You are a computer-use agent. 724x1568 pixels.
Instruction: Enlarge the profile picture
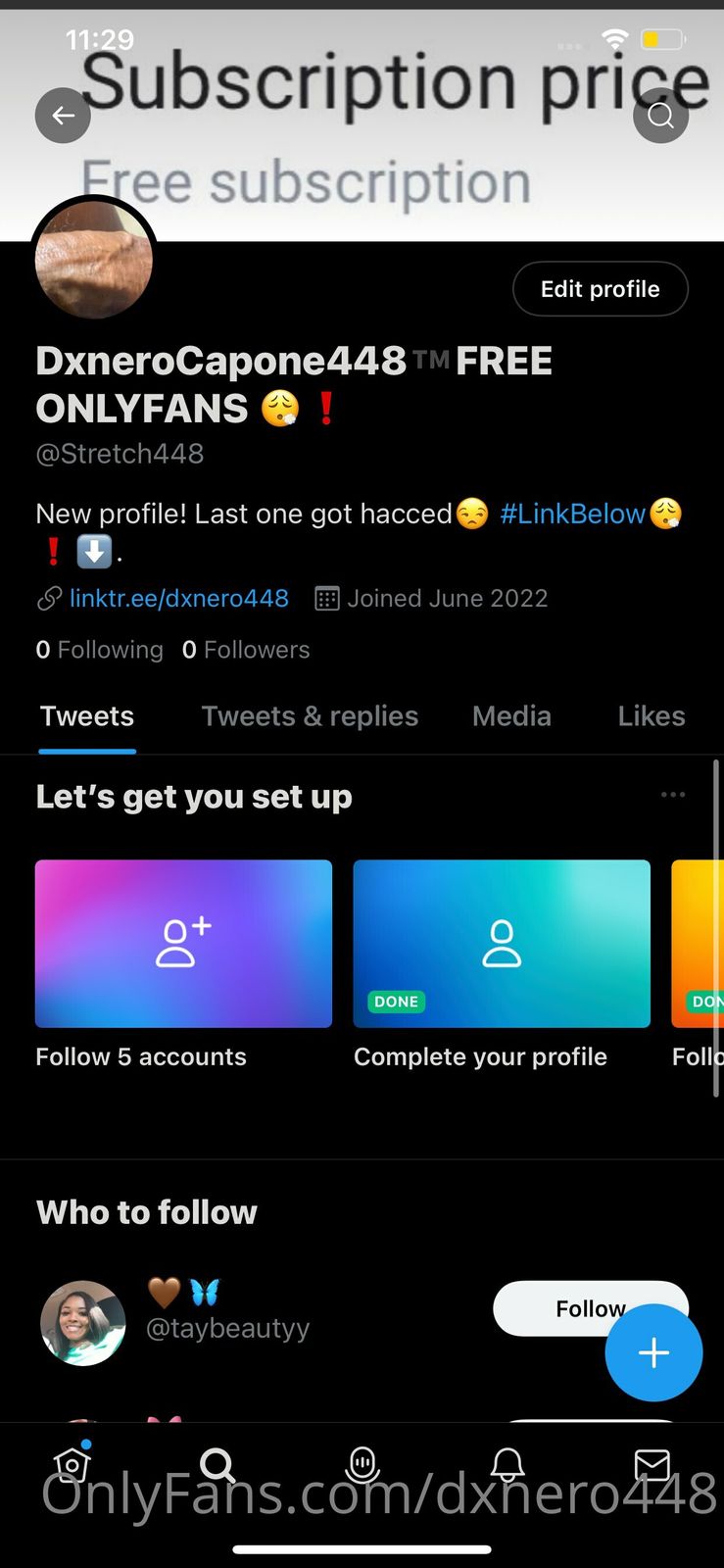pos(94,259)
